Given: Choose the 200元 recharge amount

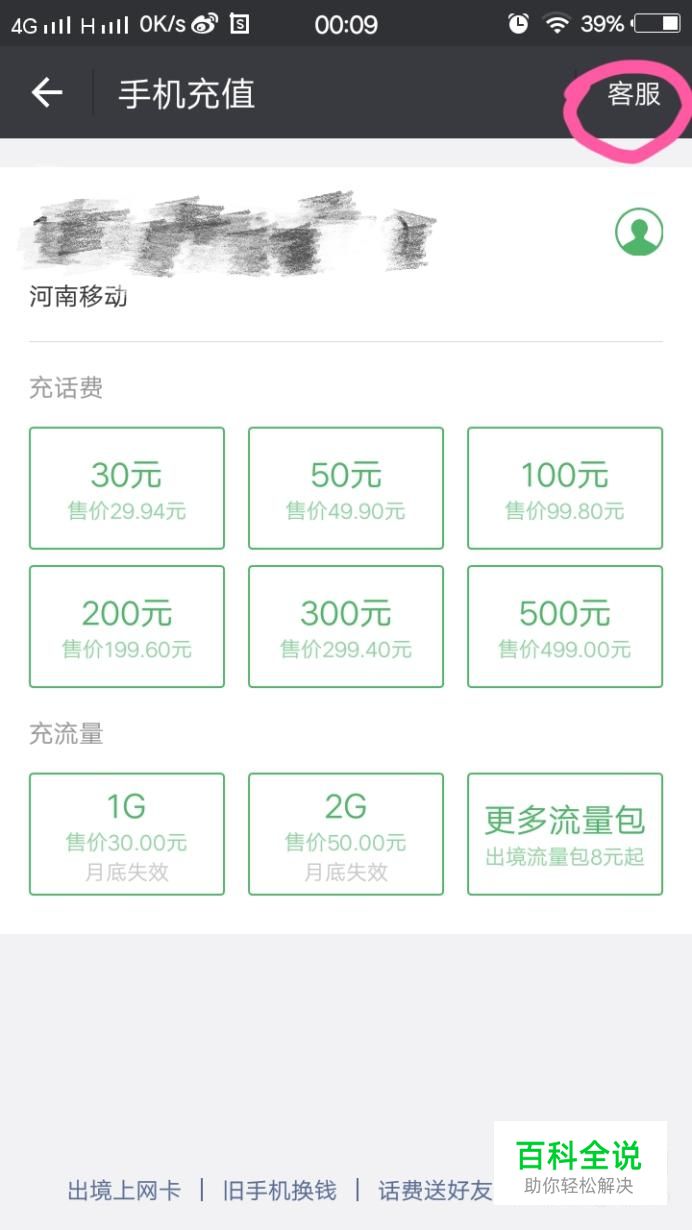Looking at the screenshot, I should (x=127, y=627).
